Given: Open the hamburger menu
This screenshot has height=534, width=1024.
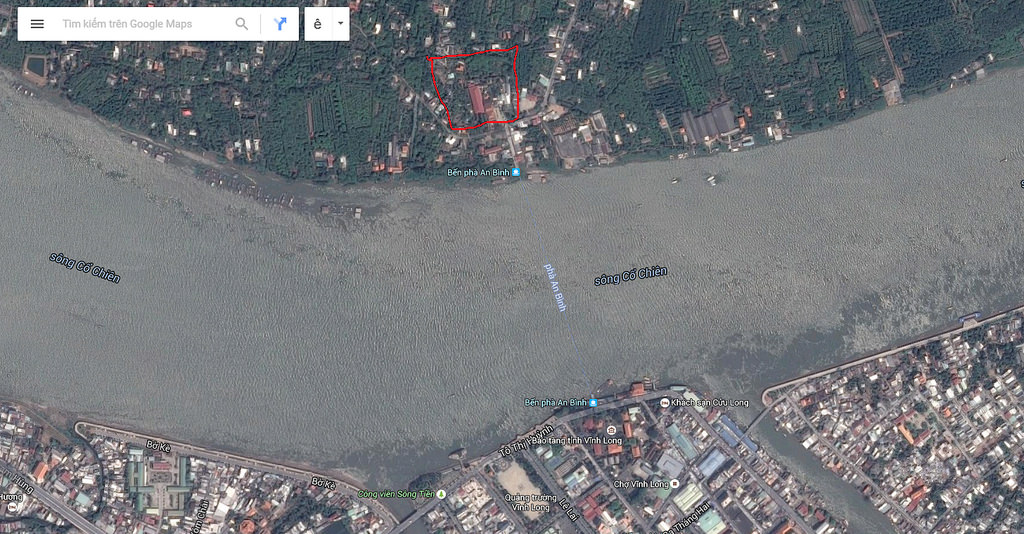Looking at the screenshot, I should pos(37,24).
